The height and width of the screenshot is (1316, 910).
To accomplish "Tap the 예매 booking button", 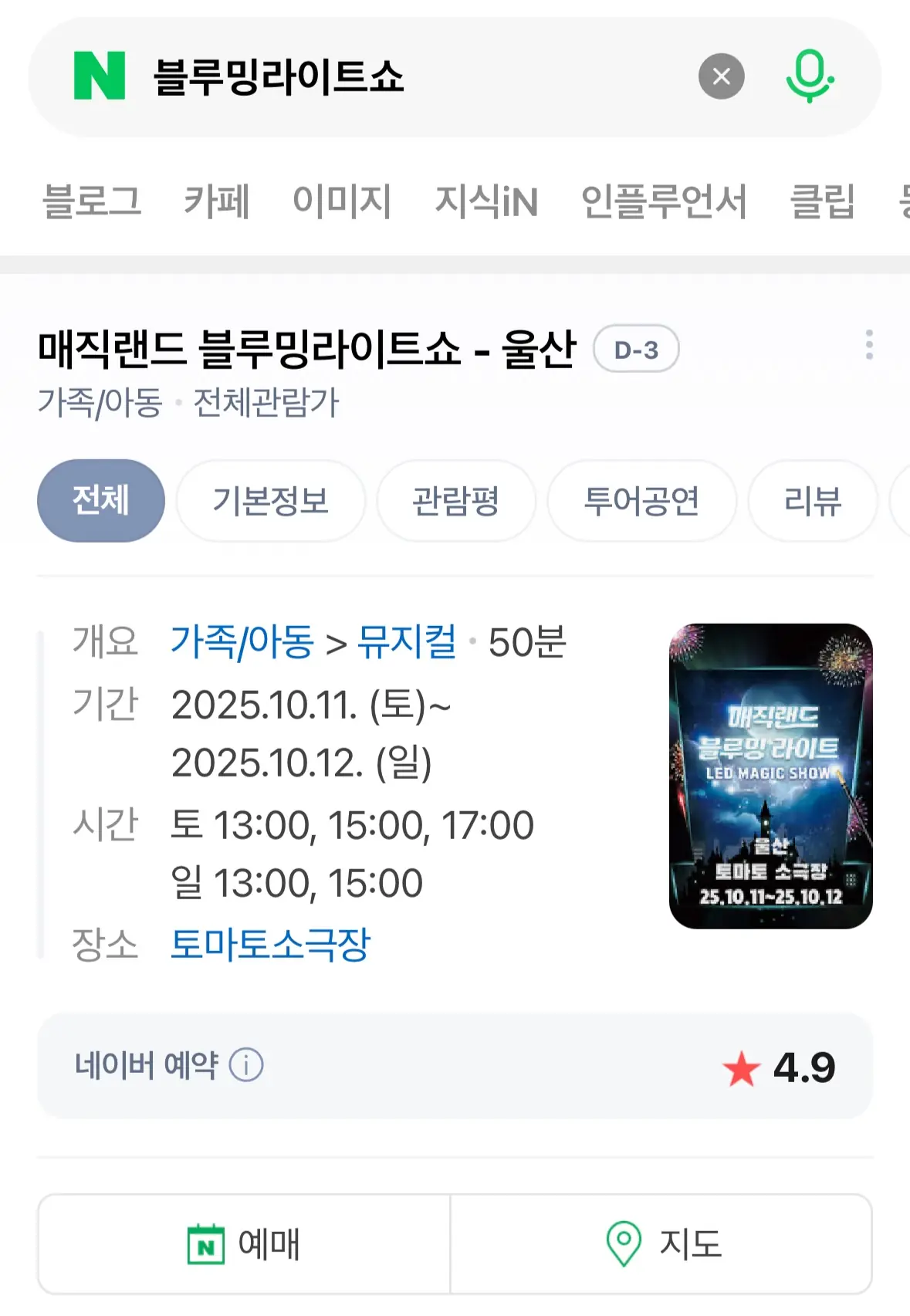I will pos(244,1243).
